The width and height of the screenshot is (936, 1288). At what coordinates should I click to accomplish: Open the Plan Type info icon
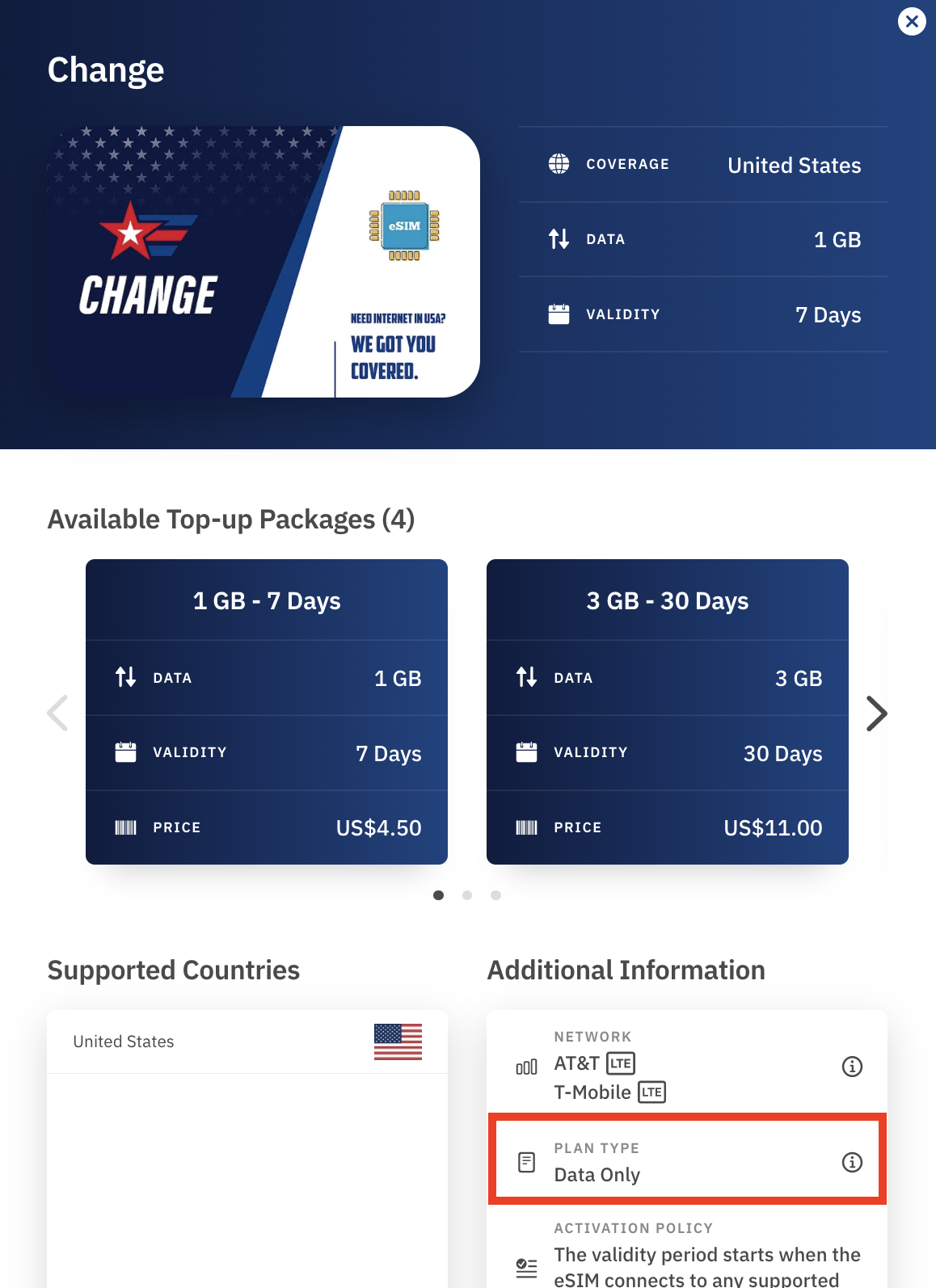[x=852, y=1162]
